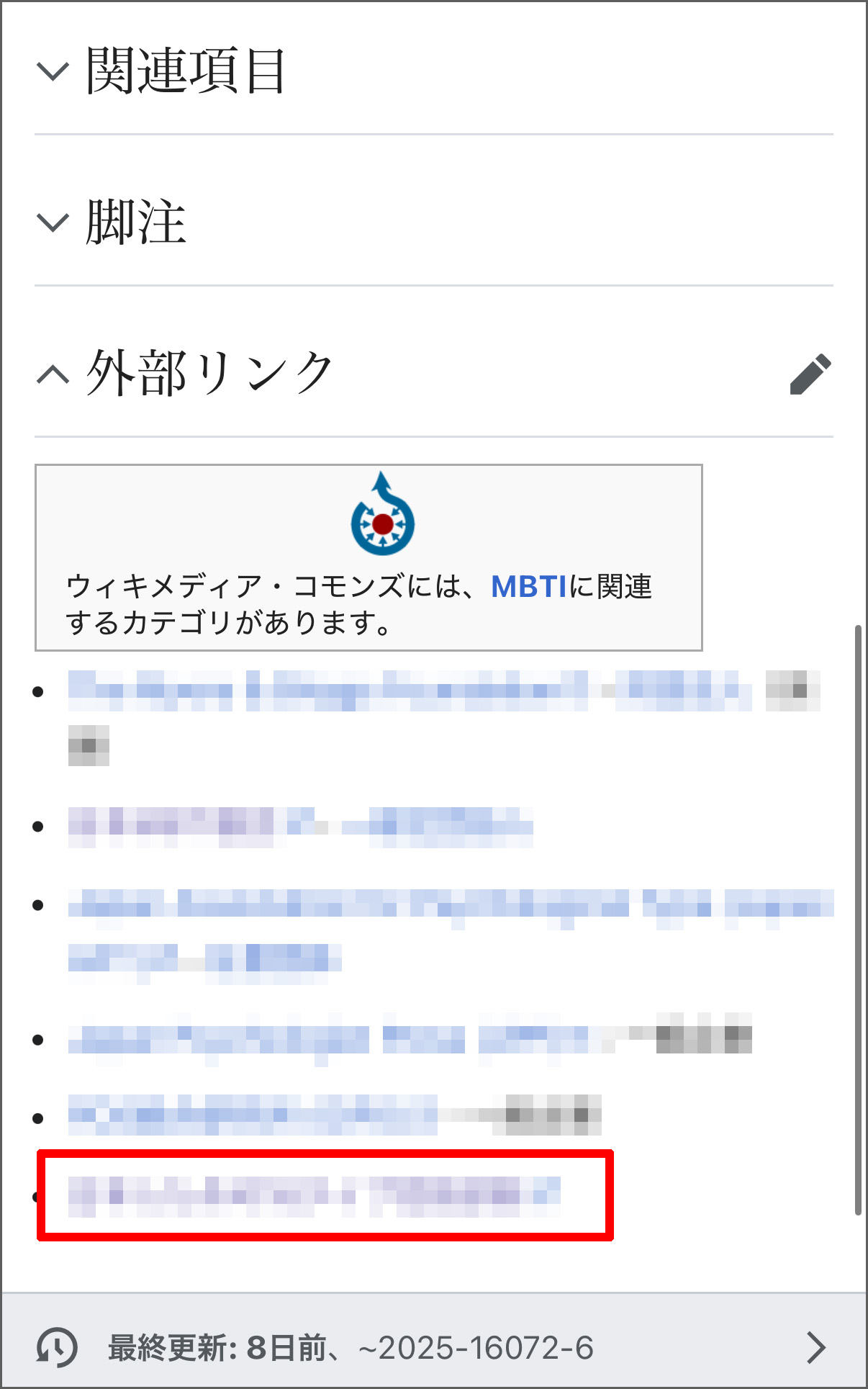Collapse the 外部リンク section

[209, 373]
